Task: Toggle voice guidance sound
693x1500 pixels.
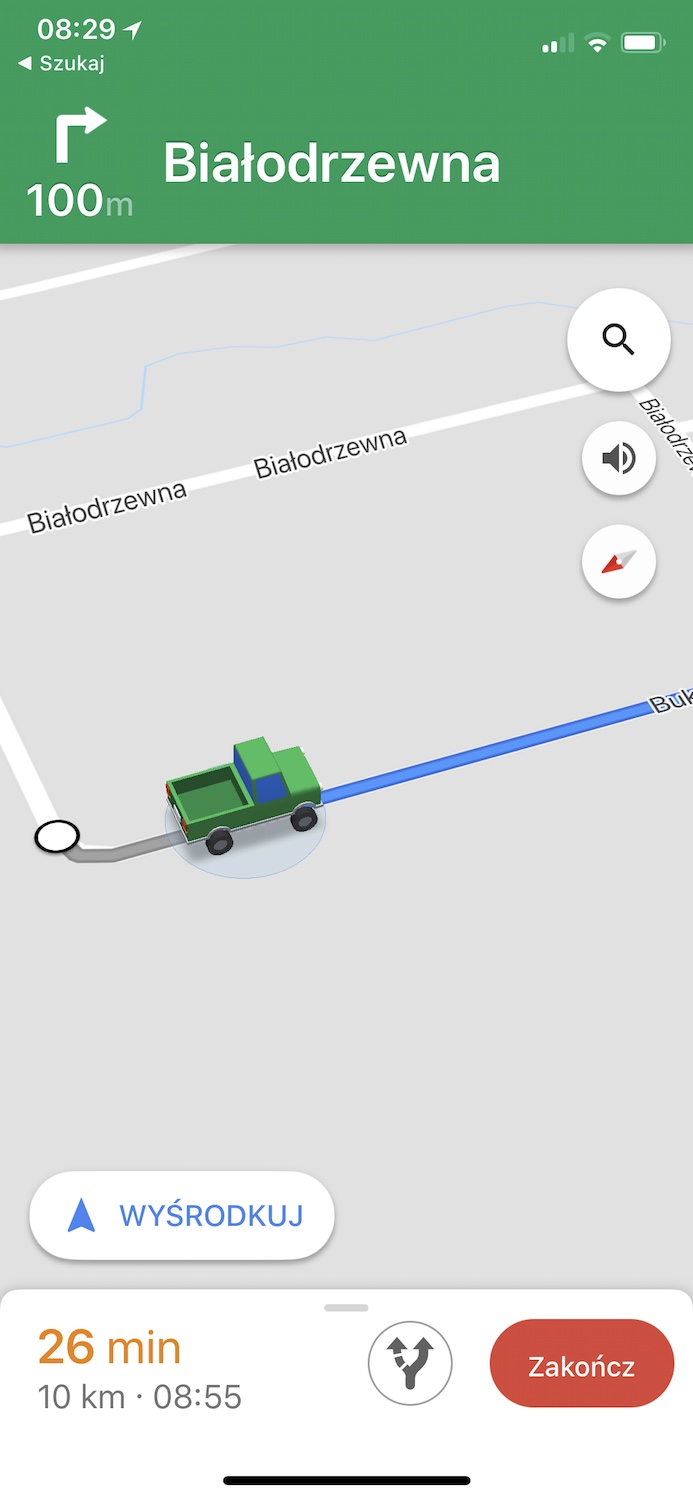Action: click(x=618, y=459)
